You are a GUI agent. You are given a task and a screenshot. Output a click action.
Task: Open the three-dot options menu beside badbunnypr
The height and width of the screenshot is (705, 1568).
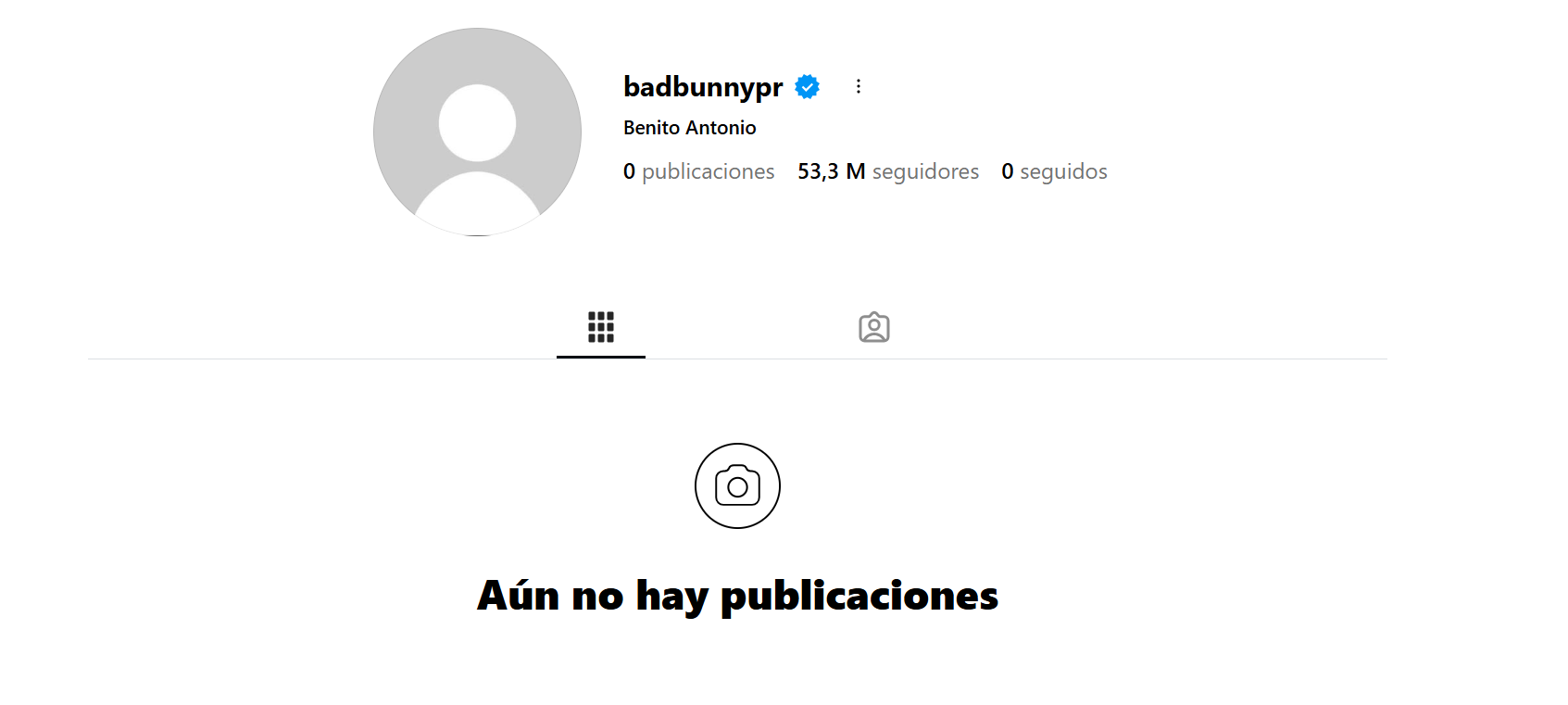pyautogui.click(x=859, y=86)
